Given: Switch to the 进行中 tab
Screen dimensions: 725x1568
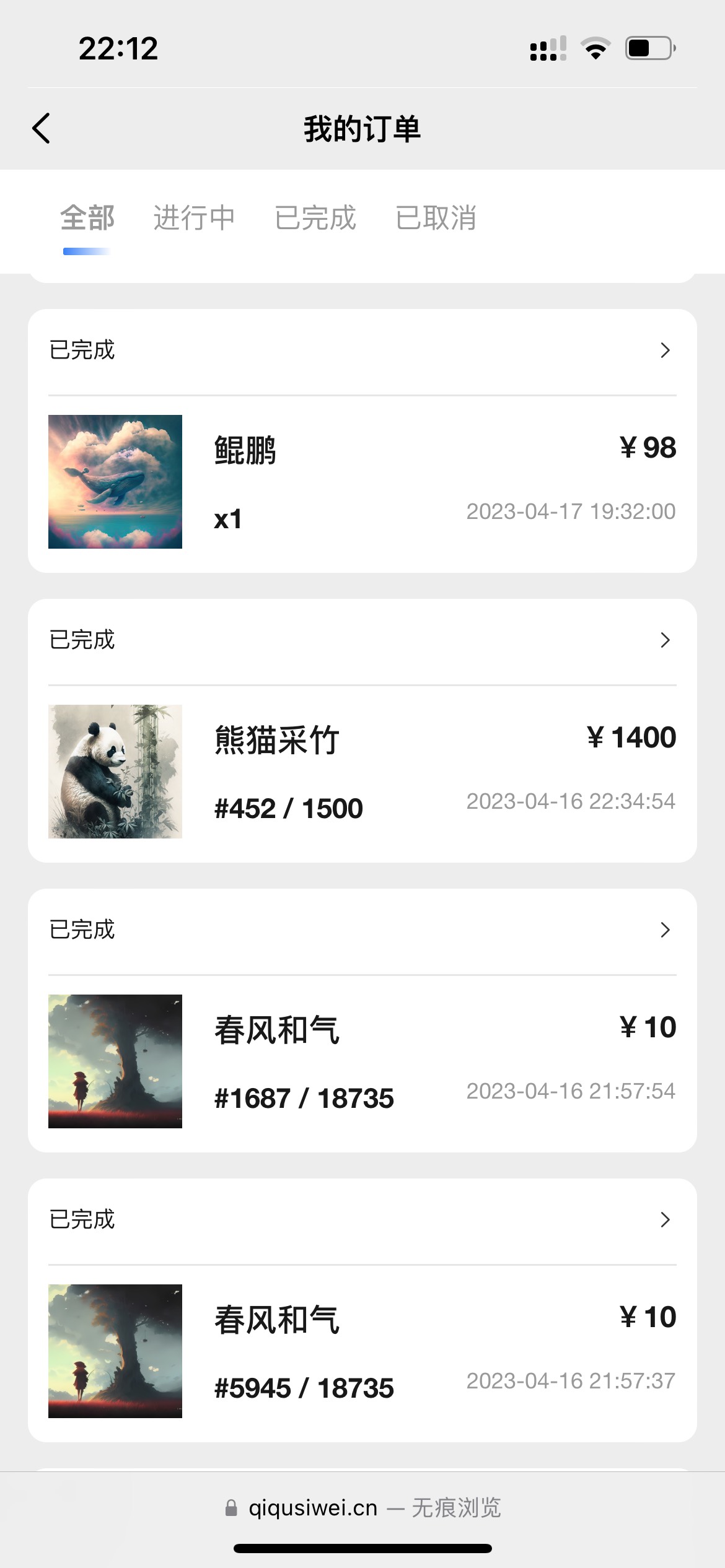Looking at the screenshot, I should [194, 218].
